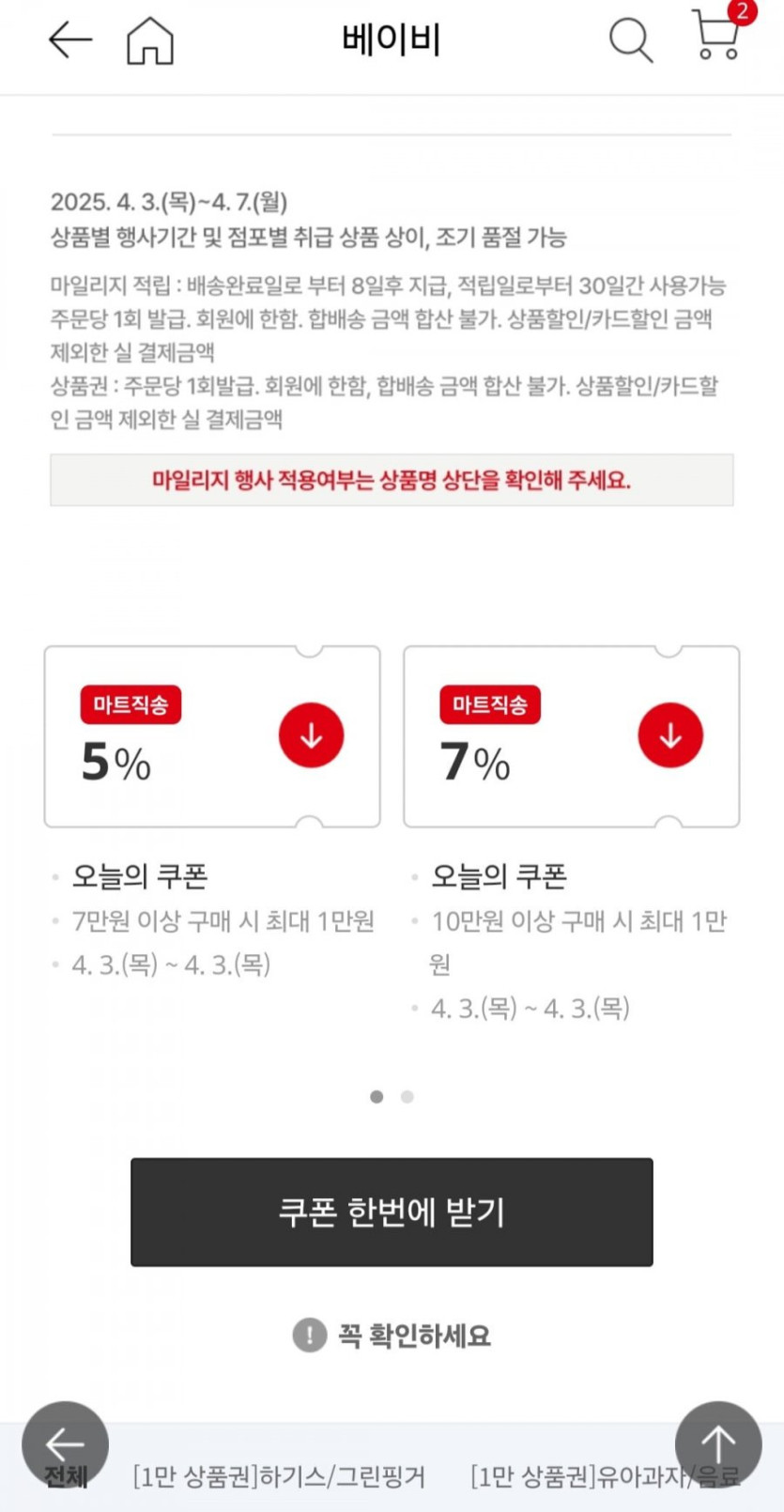Open the search magnifier

click(x=631, y=40)
